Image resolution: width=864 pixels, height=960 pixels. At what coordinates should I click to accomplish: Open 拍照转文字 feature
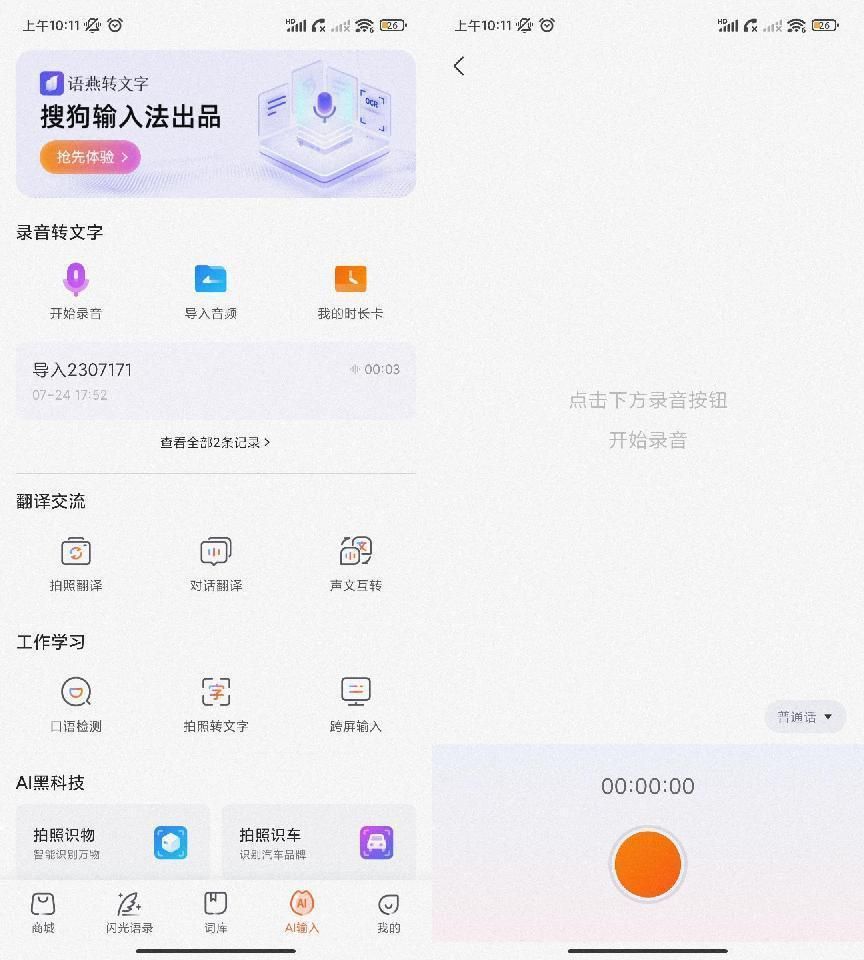point(216,703)
